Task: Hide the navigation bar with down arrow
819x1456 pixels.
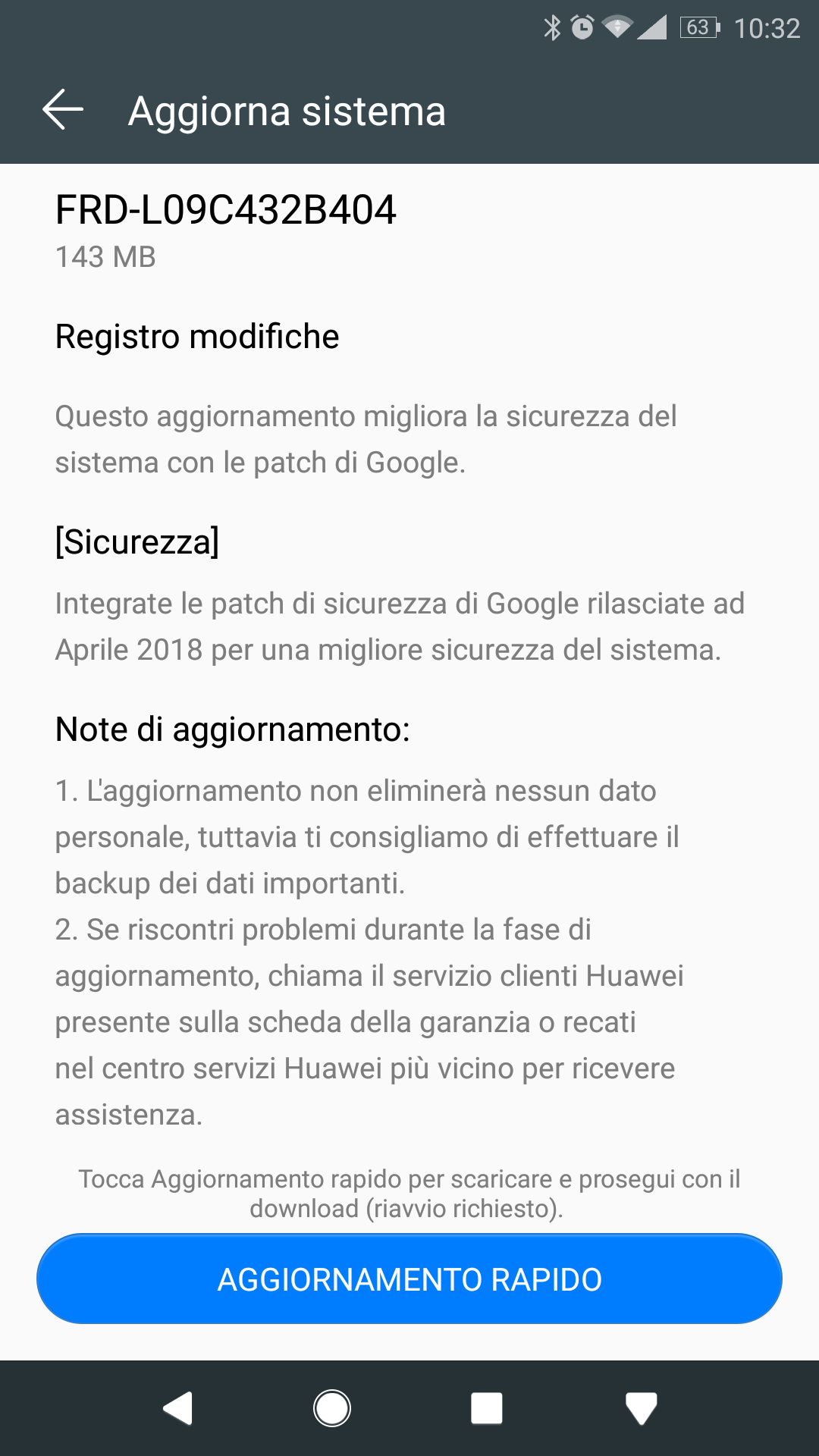Action: 642,1409
